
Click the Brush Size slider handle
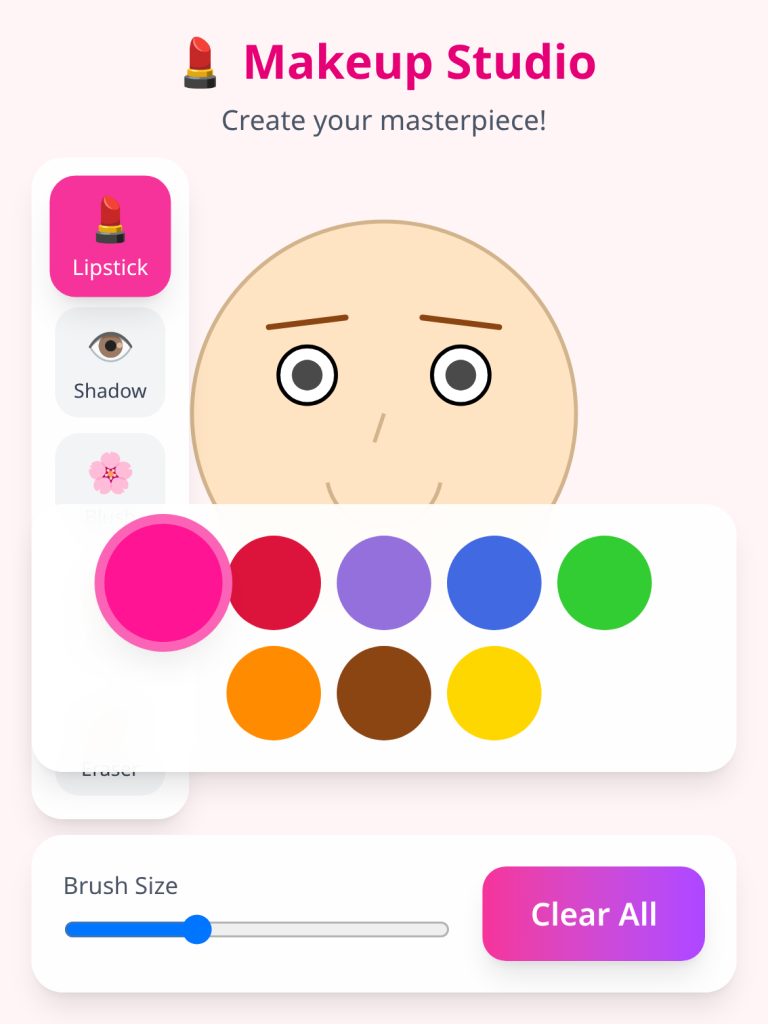click(x=198, y=929)
